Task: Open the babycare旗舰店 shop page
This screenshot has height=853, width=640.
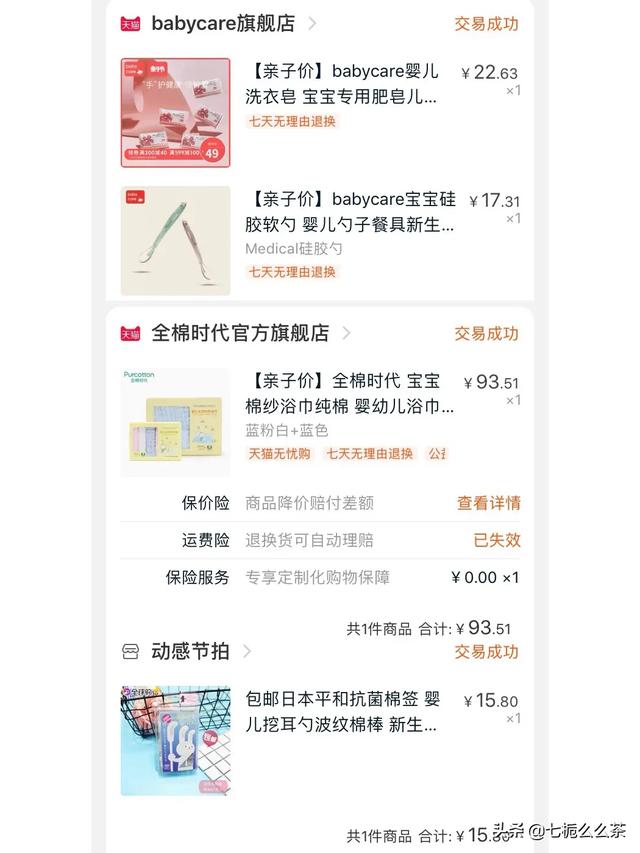Action: 222,23
